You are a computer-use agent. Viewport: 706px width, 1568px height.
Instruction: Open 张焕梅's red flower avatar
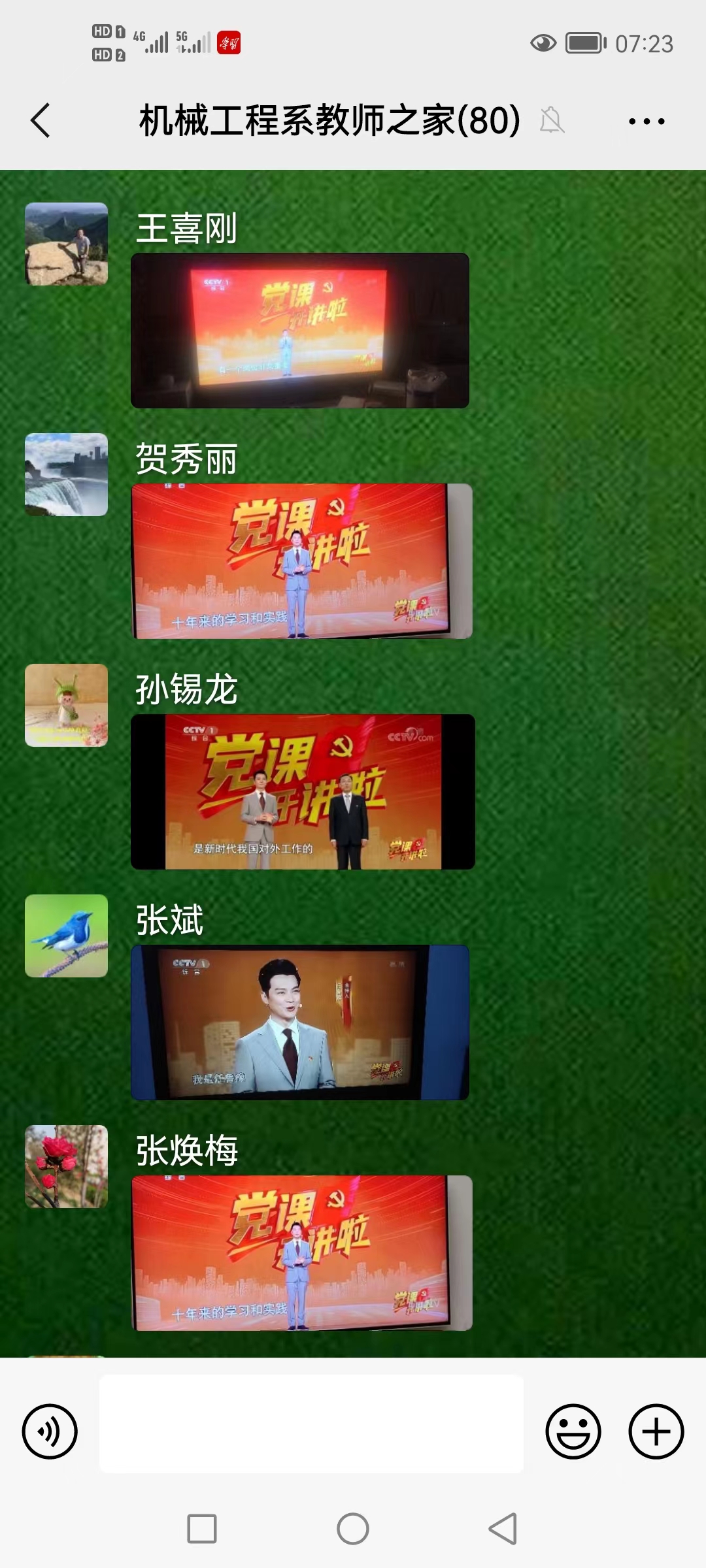click(66, 1166)
